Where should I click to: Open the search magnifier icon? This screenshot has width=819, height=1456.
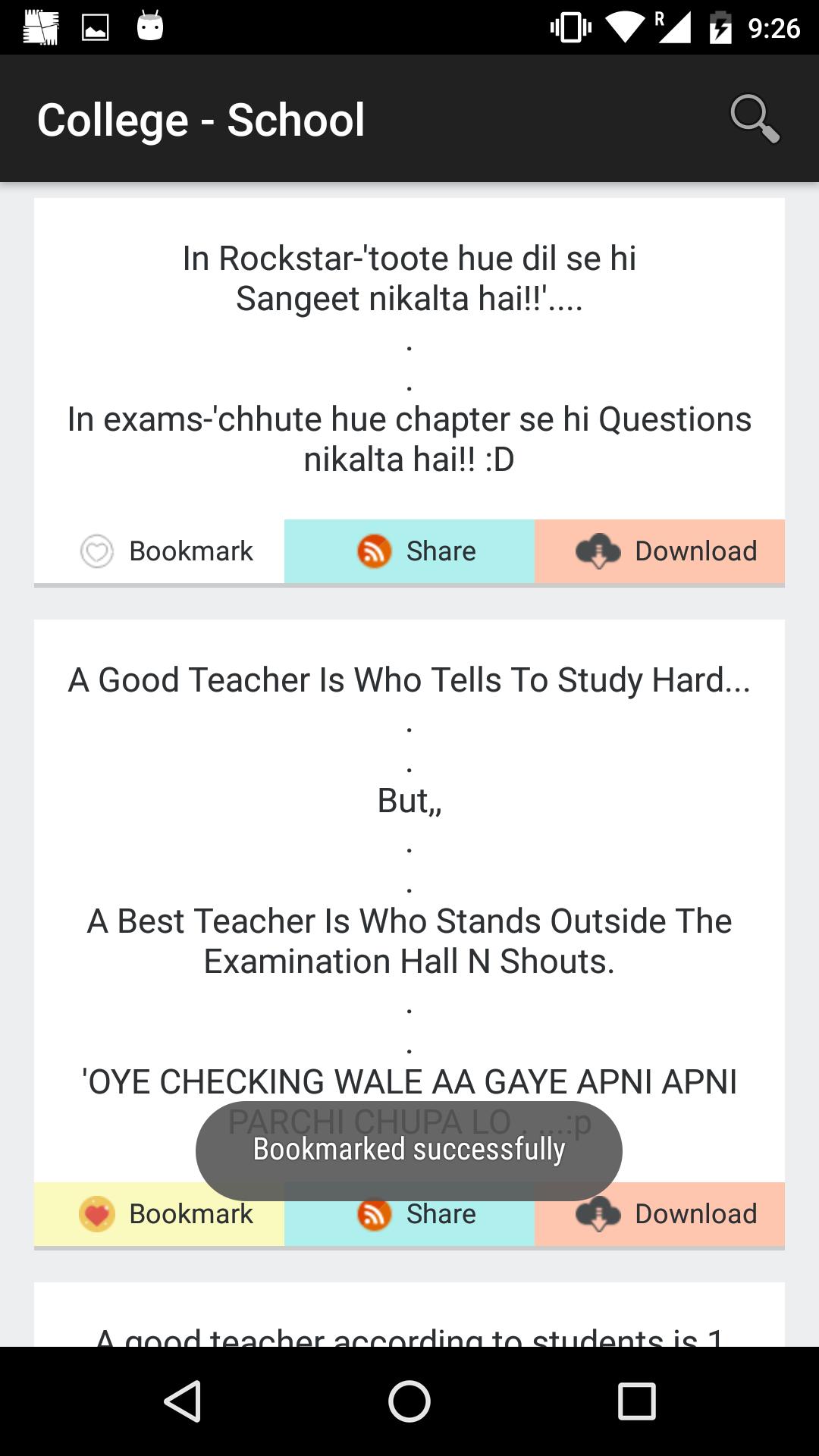click(755, 119)
